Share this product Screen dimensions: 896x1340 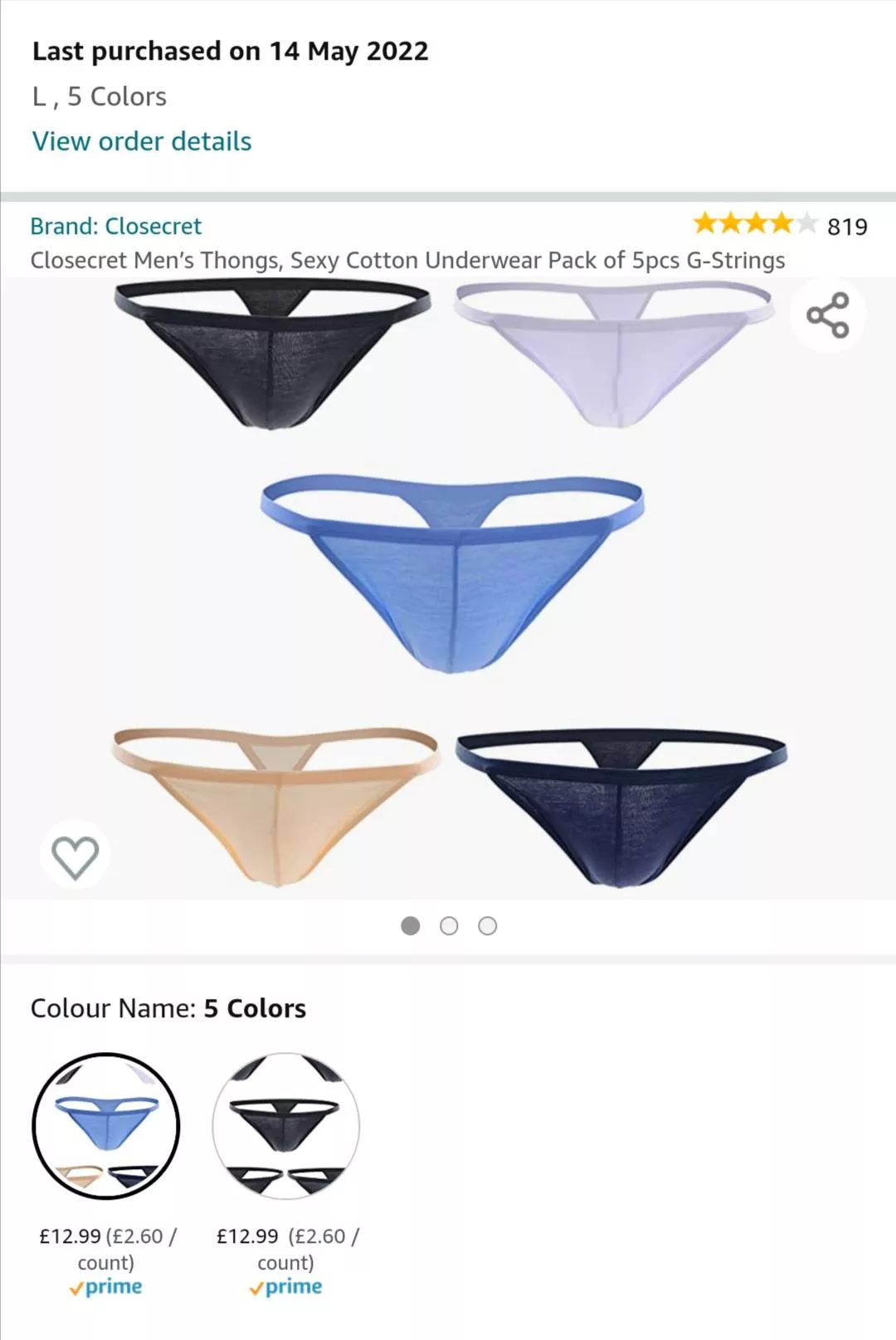click(x=827, y=315)
